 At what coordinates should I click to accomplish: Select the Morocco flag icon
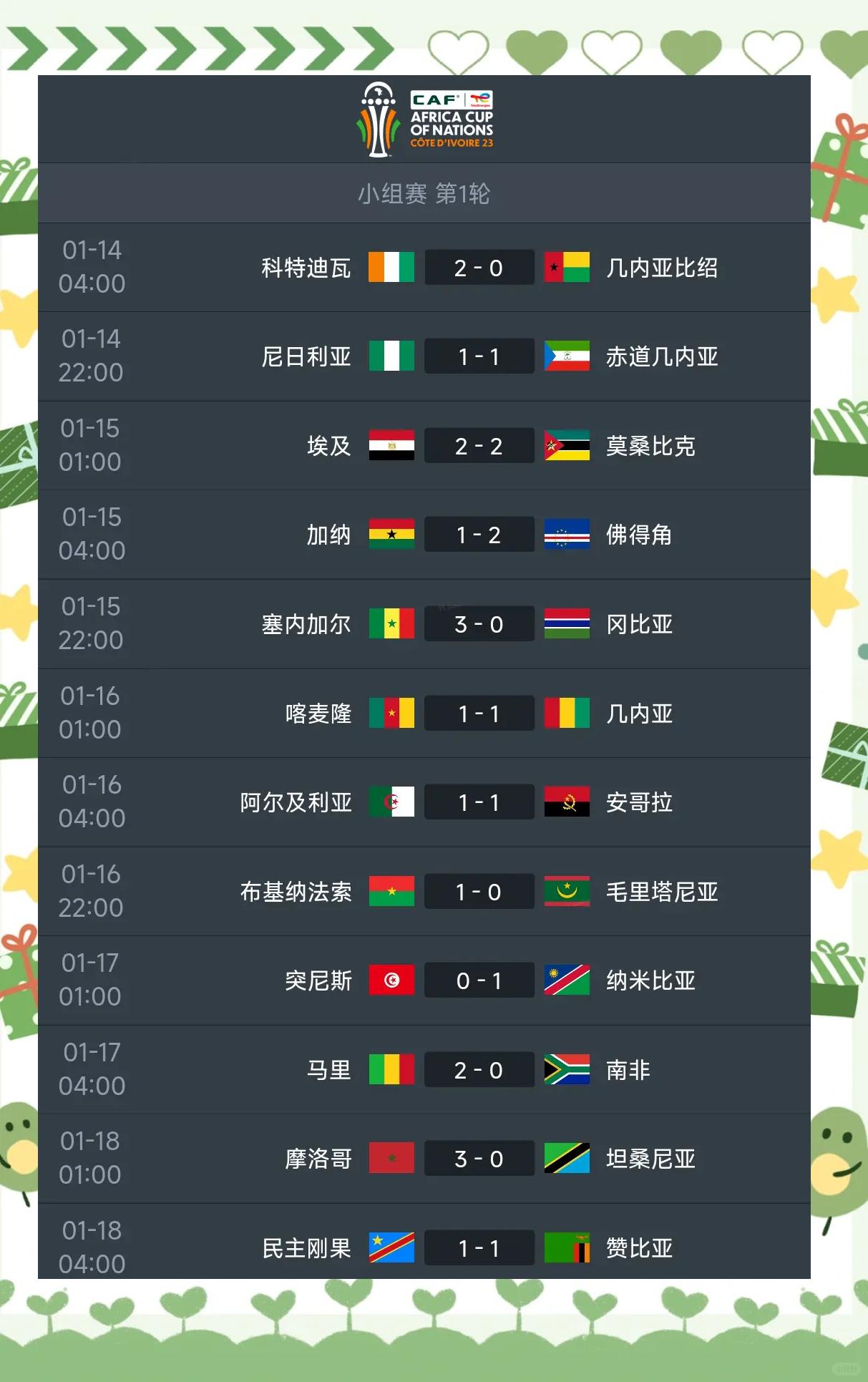(391, 1159)
